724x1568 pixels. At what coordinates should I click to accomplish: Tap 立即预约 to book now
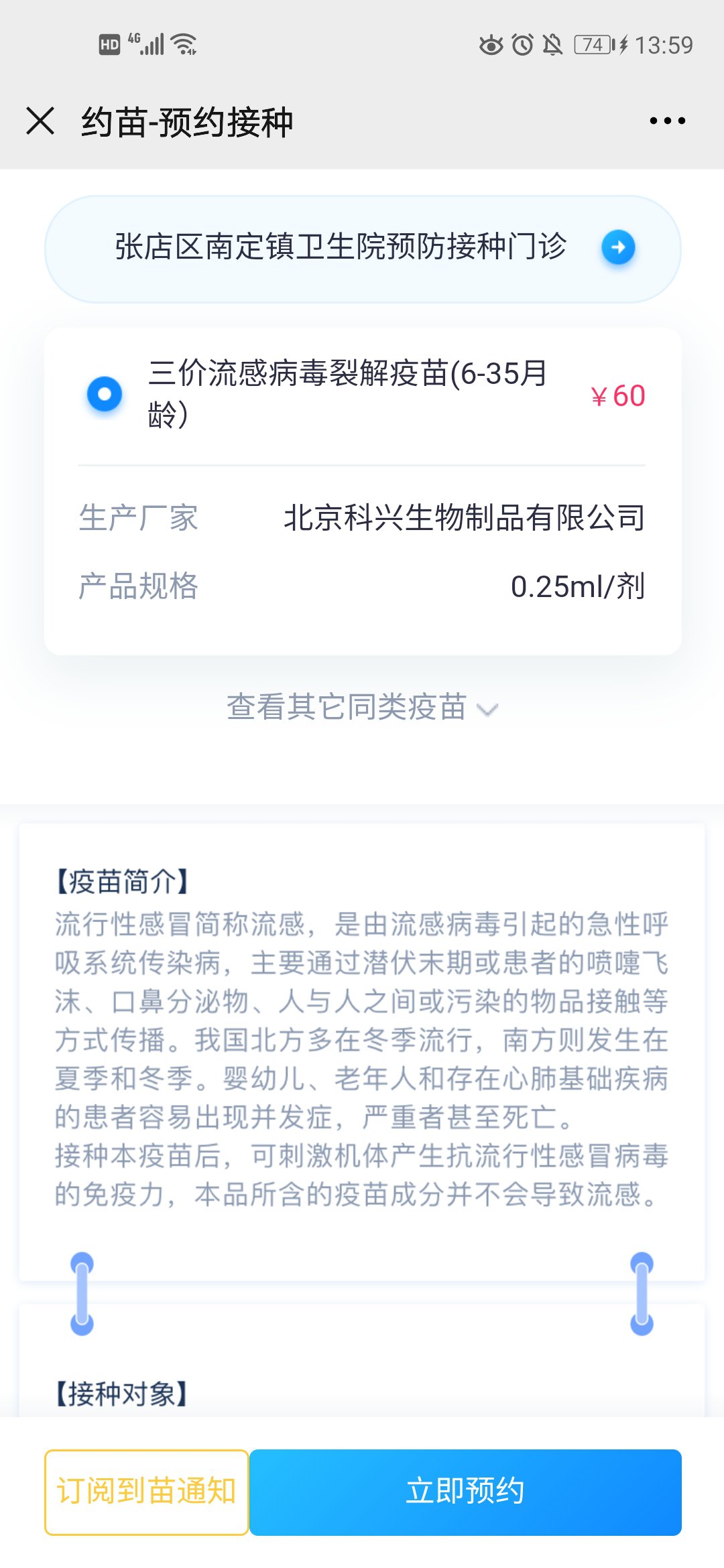(465, 1492)
